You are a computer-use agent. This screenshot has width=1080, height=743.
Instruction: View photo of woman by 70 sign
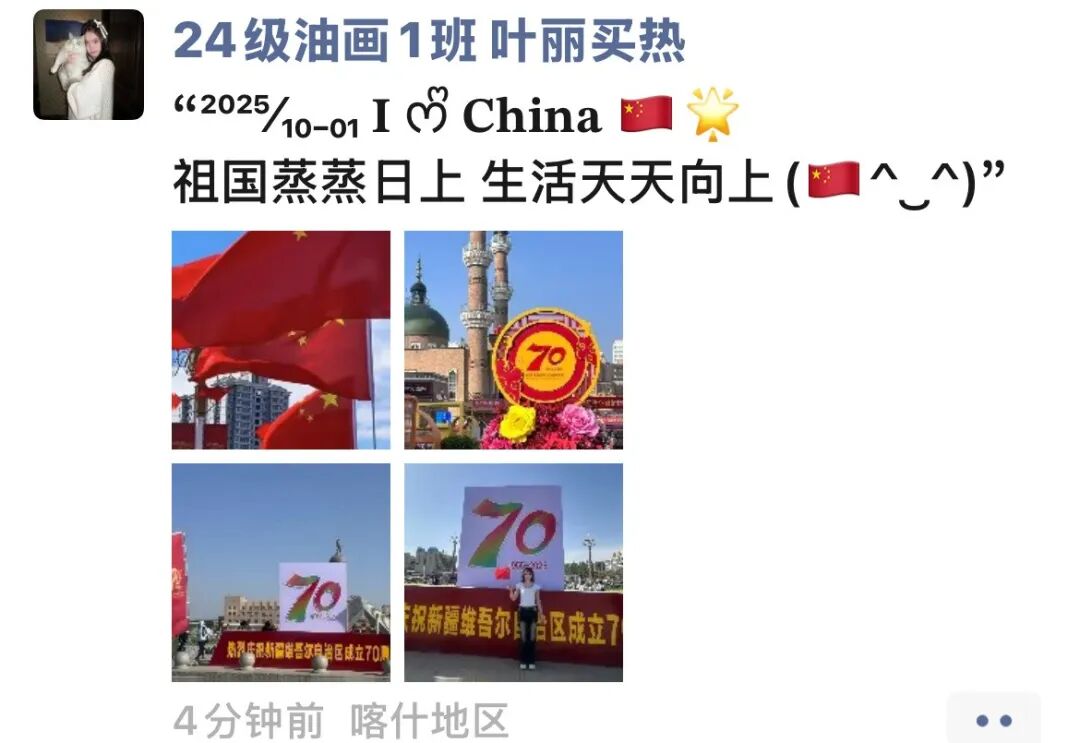(513, 572)
